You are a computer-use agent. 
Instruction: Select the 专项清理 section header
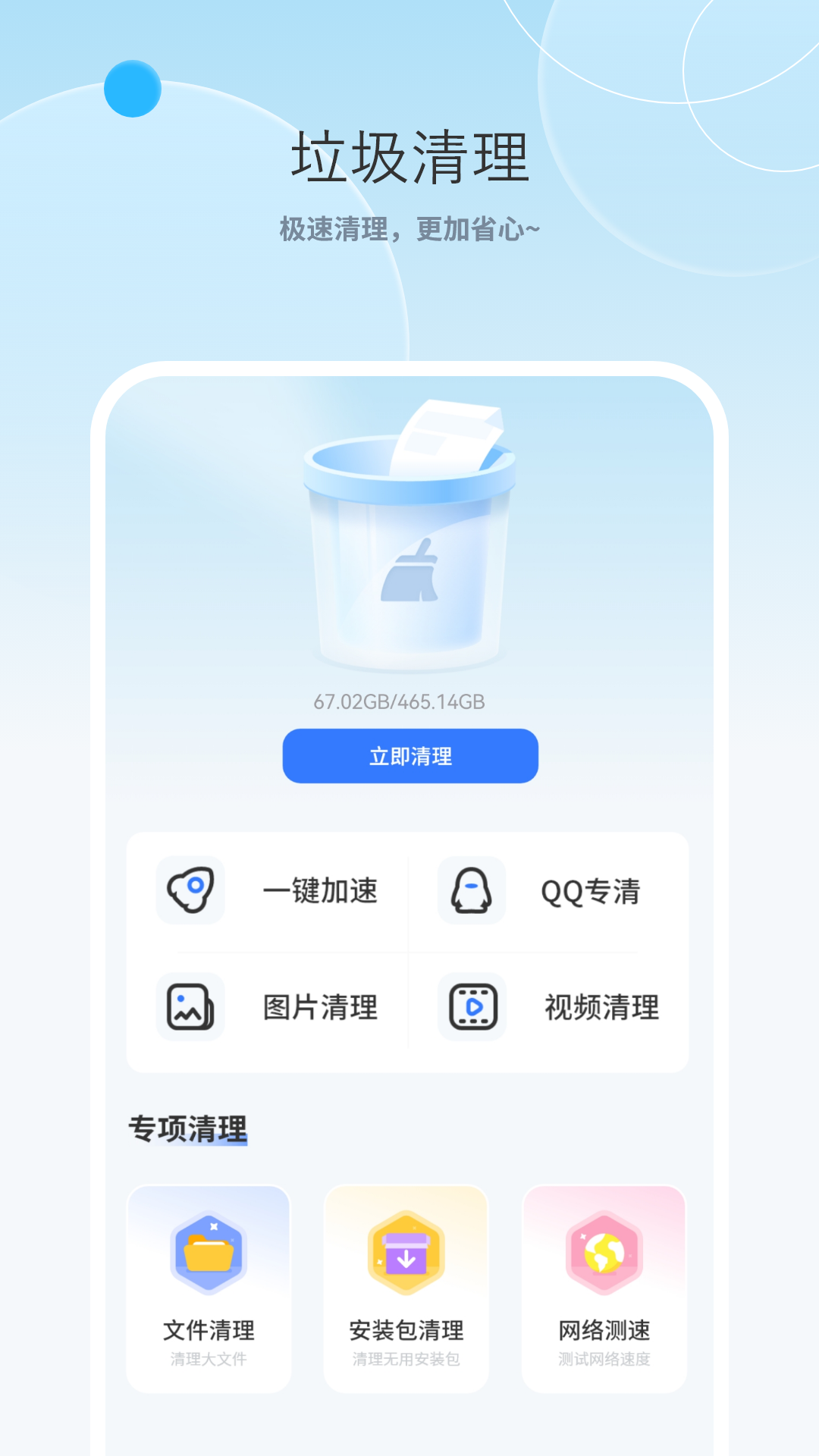pos(189,1131)
